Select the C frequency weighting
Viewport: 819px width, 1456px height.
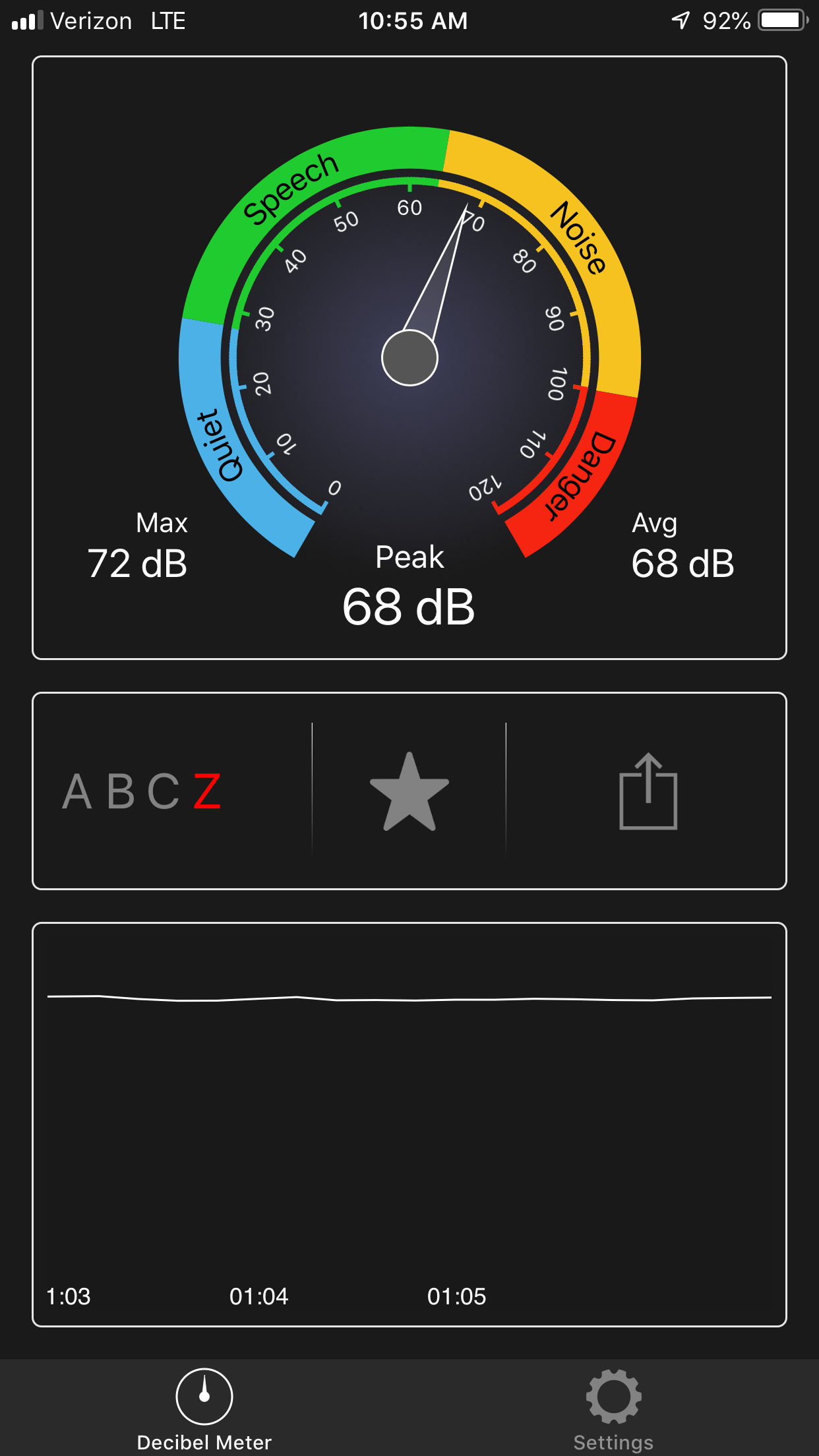click(164, 791)
